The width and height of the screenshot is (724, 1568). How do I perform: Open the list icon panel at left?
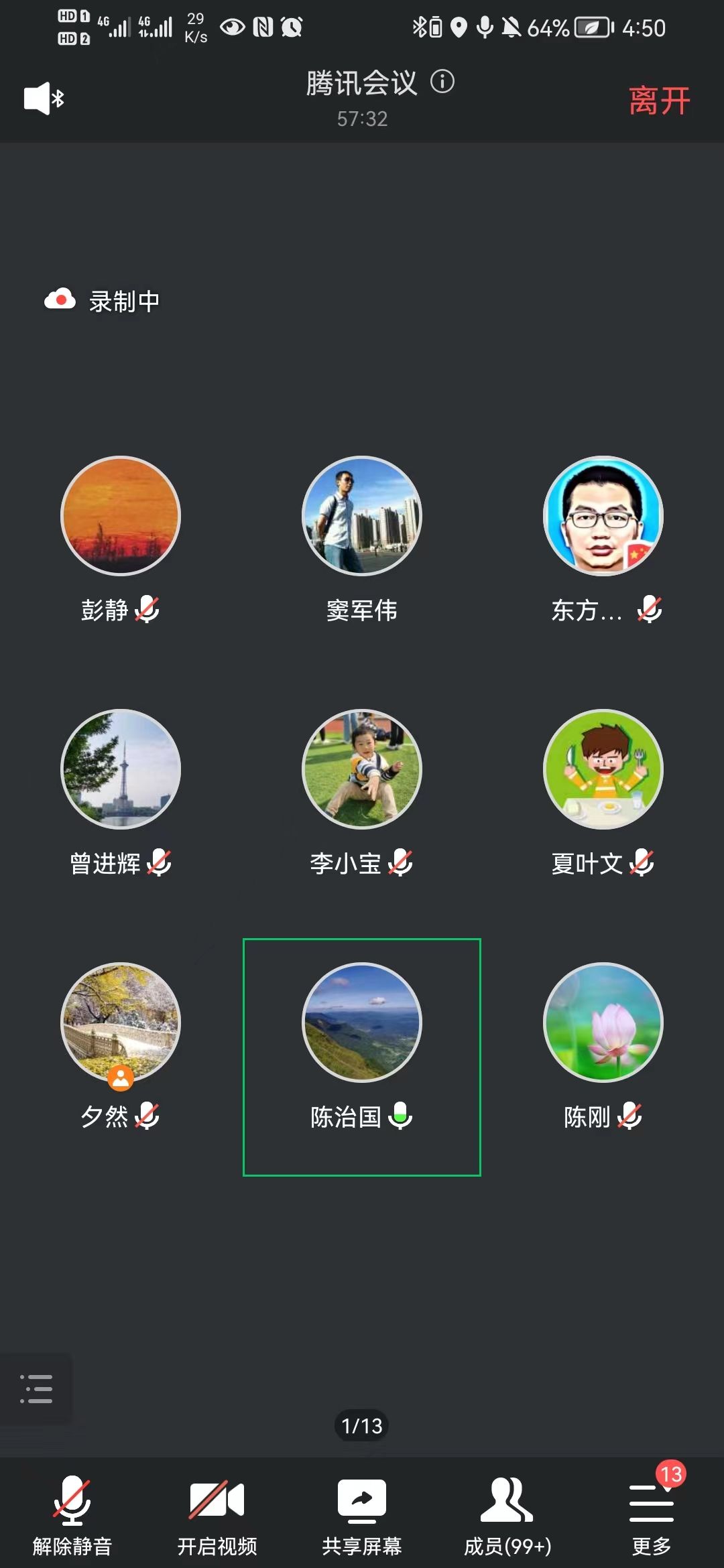click(x=36, y=1388)
